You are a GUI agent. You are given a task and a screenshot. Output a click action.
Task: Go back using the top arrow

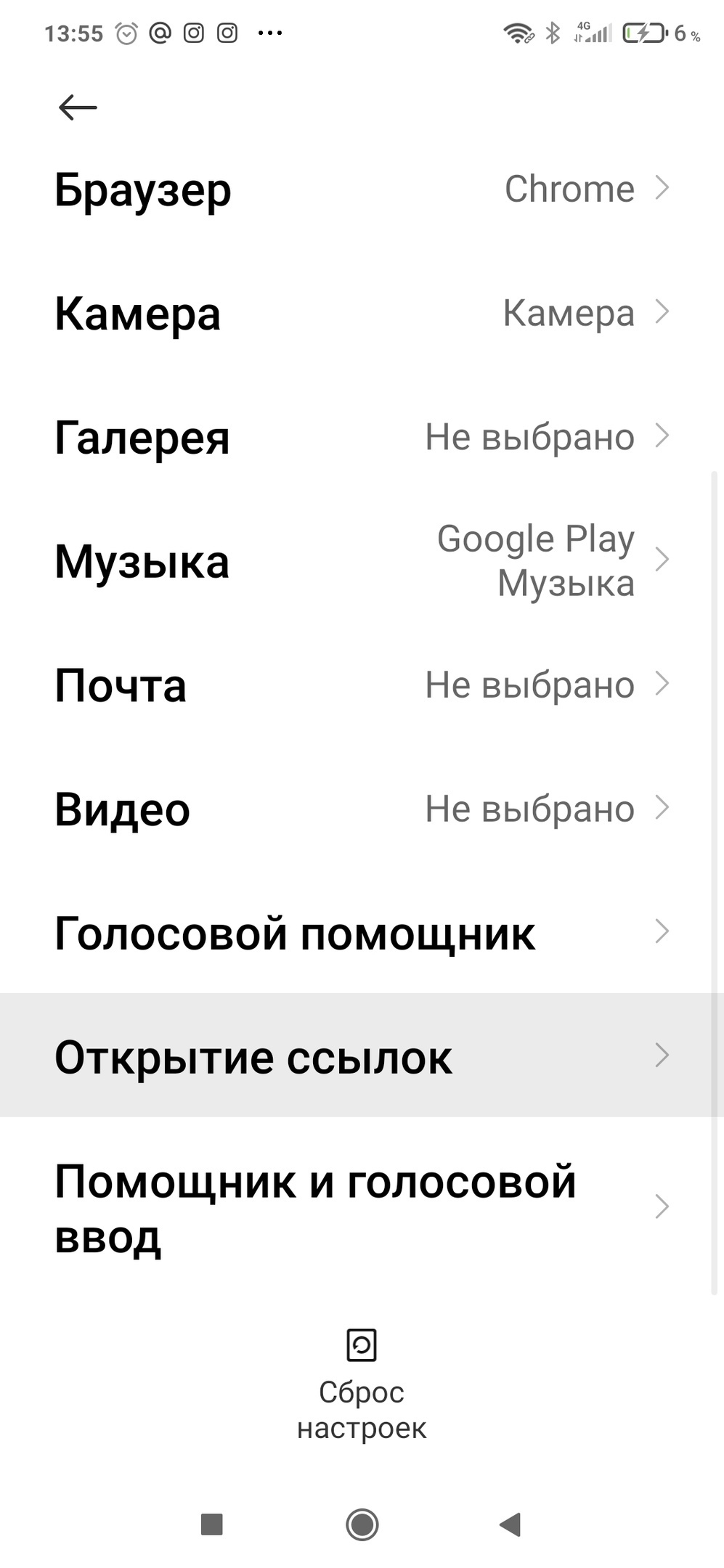pyautogui.click(x=78, y=107)
